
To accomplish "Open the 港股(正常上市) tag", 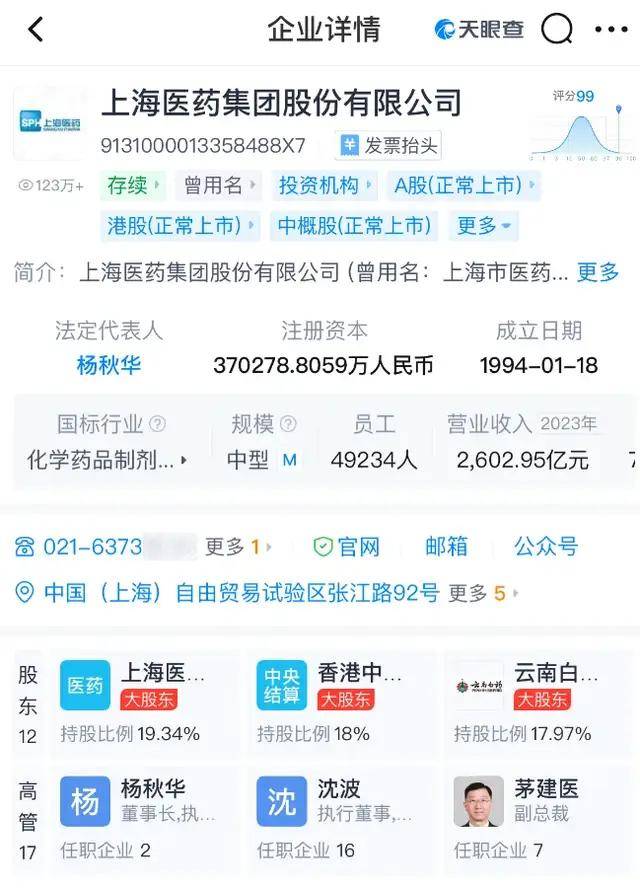I will [181, 225].
